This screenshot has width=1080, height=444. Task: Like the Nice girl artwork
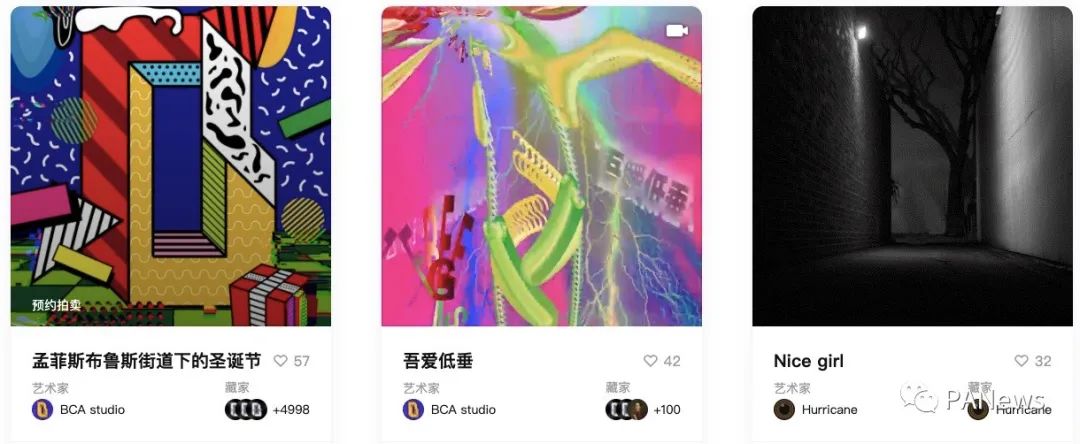(x=1021, y=361)
